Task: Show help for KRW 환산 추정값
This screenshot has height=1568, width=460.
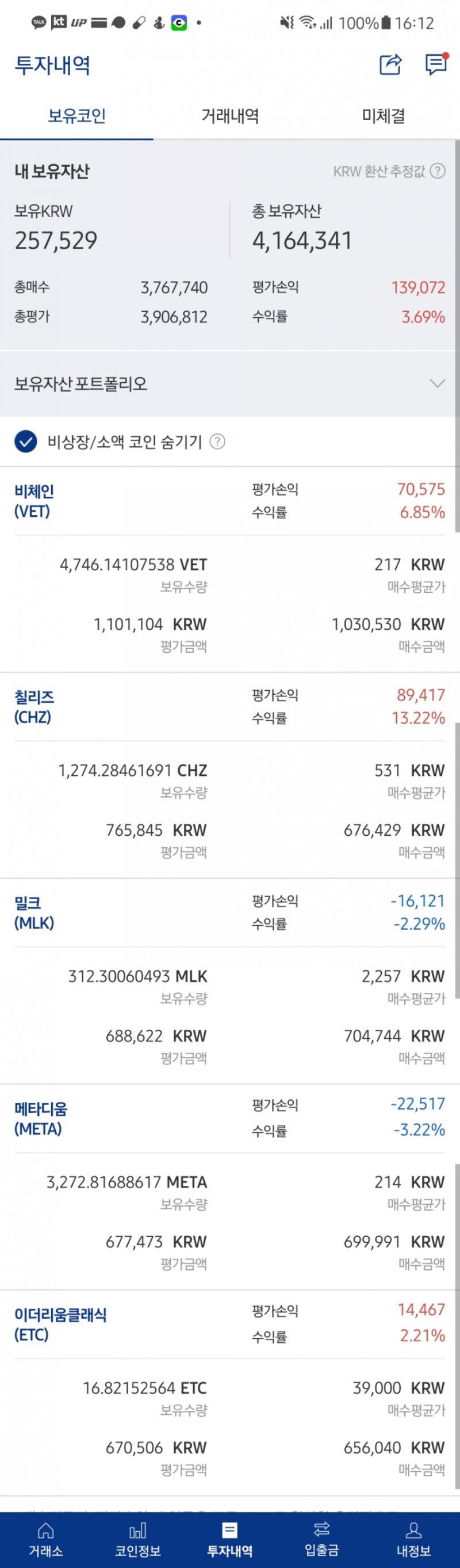Action: (438, 172)
